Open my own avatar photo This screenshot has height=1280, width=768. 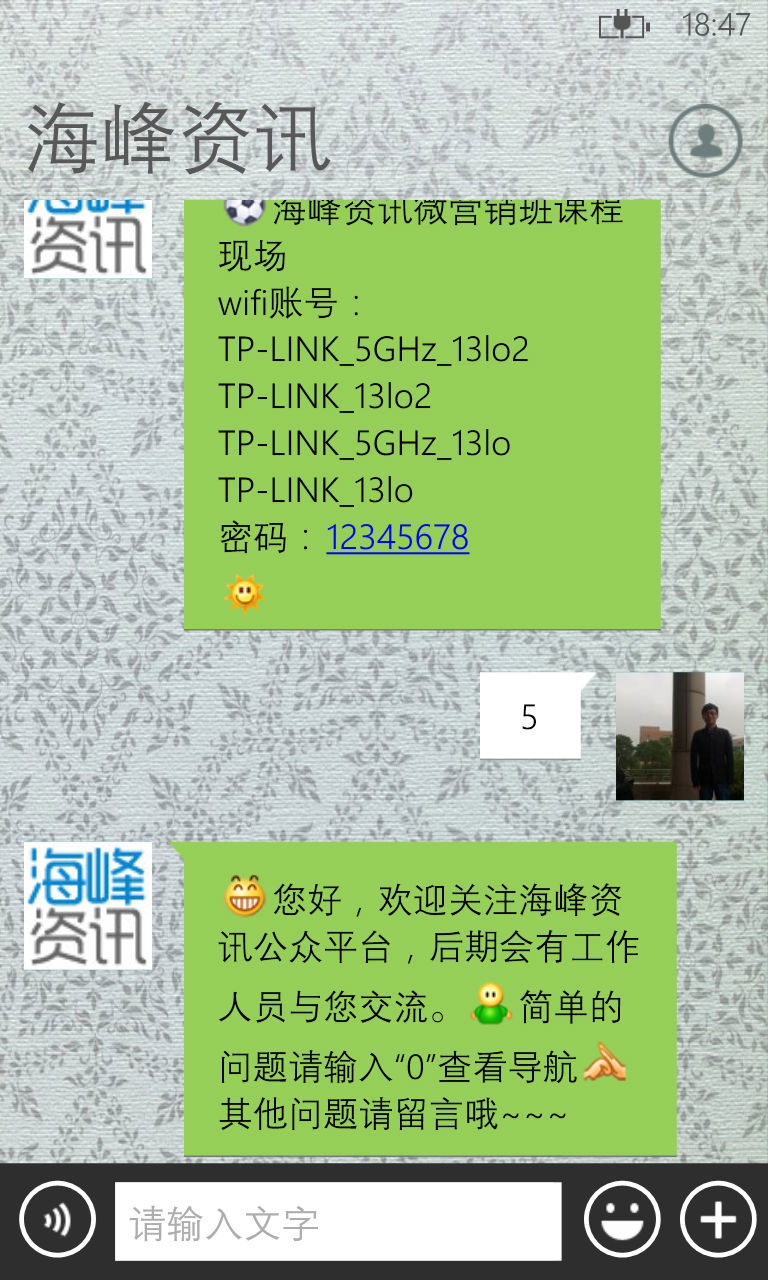[x=679, y=736]
